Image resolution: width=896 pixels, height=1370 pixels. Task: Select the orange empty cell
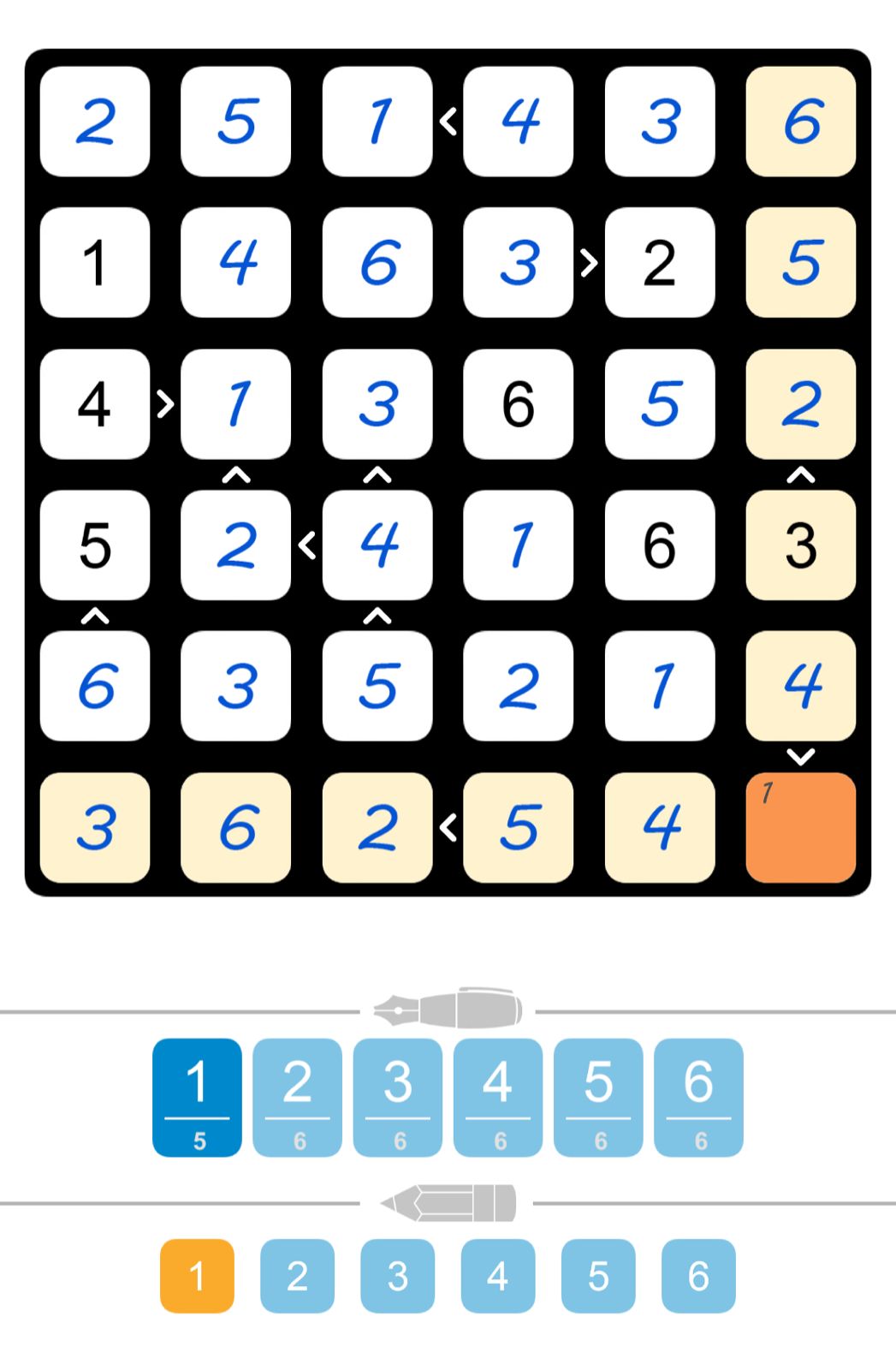click(800, 827)
